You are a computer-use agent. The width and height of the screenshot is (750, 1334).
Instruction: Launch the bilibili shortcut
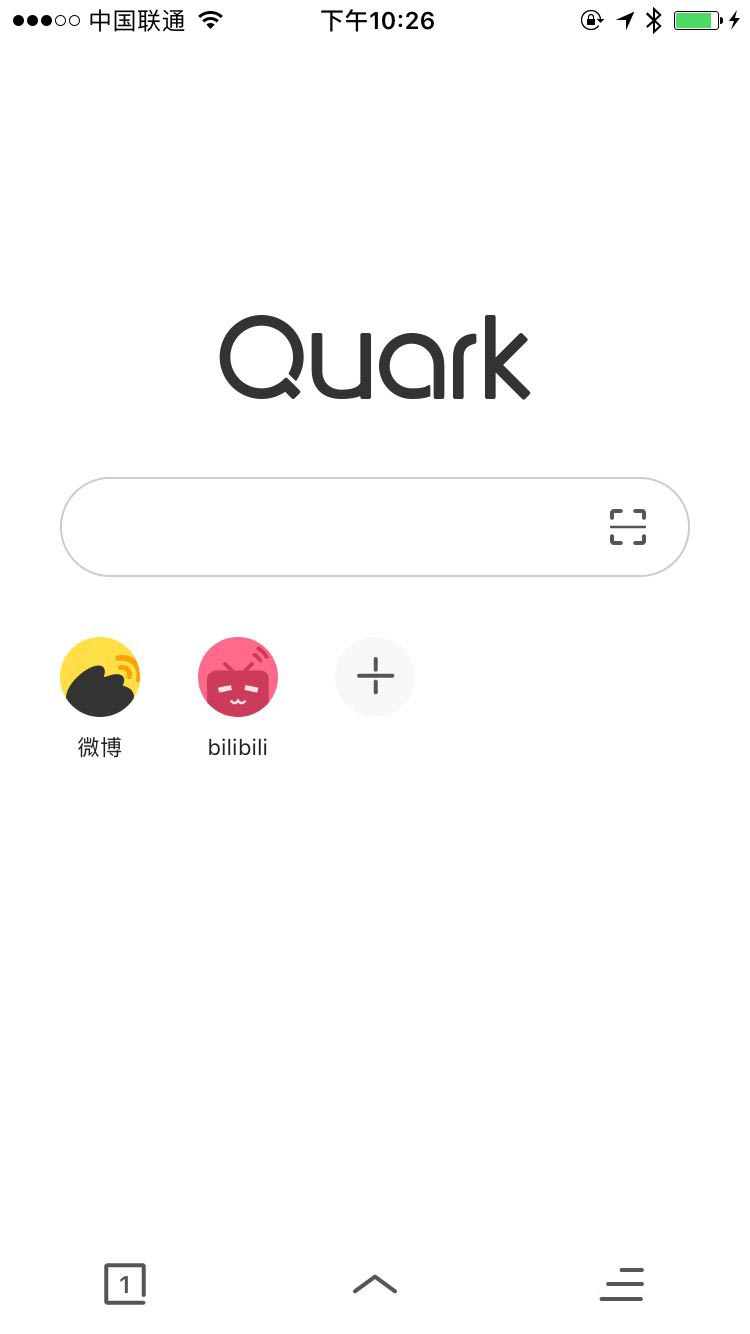(238, 676)
